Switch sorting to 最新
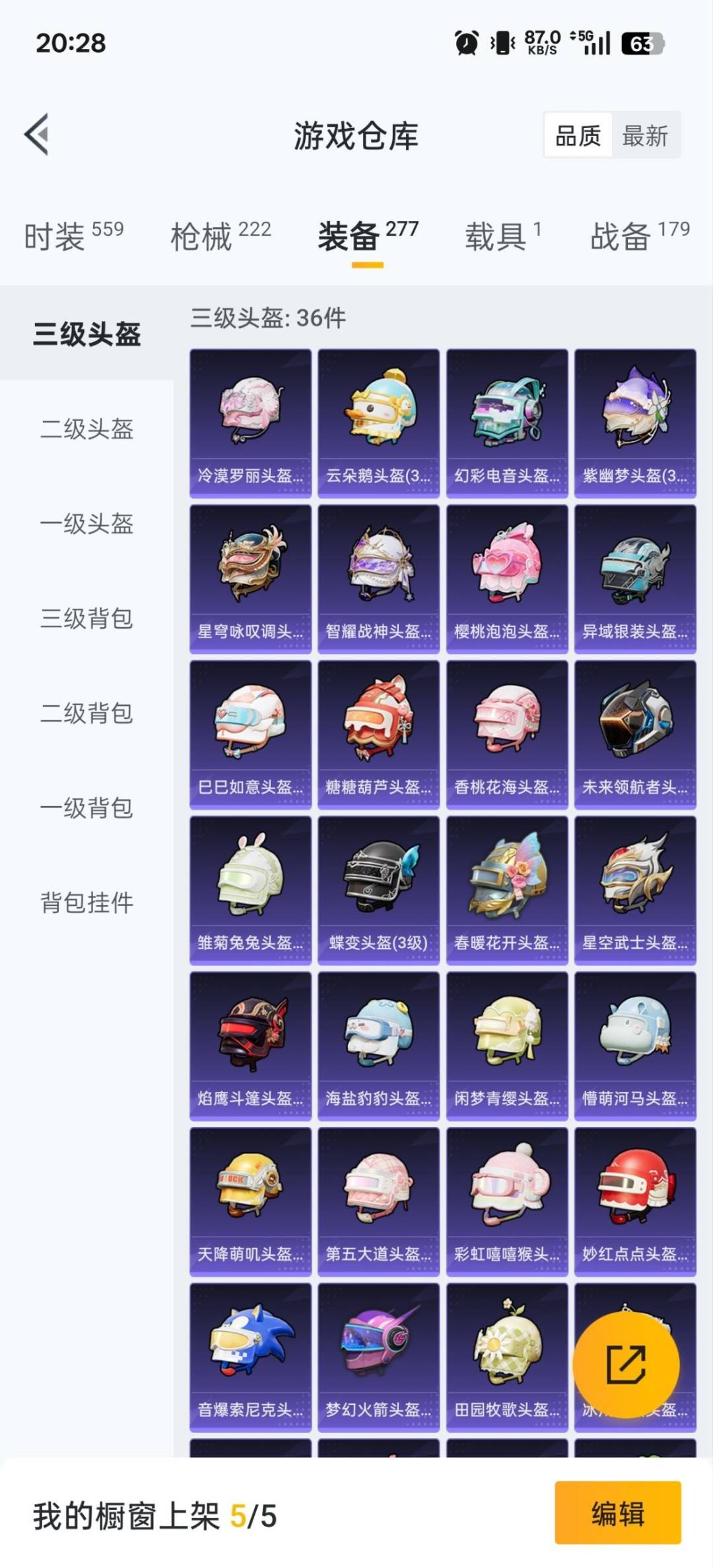 click(644, 136)
